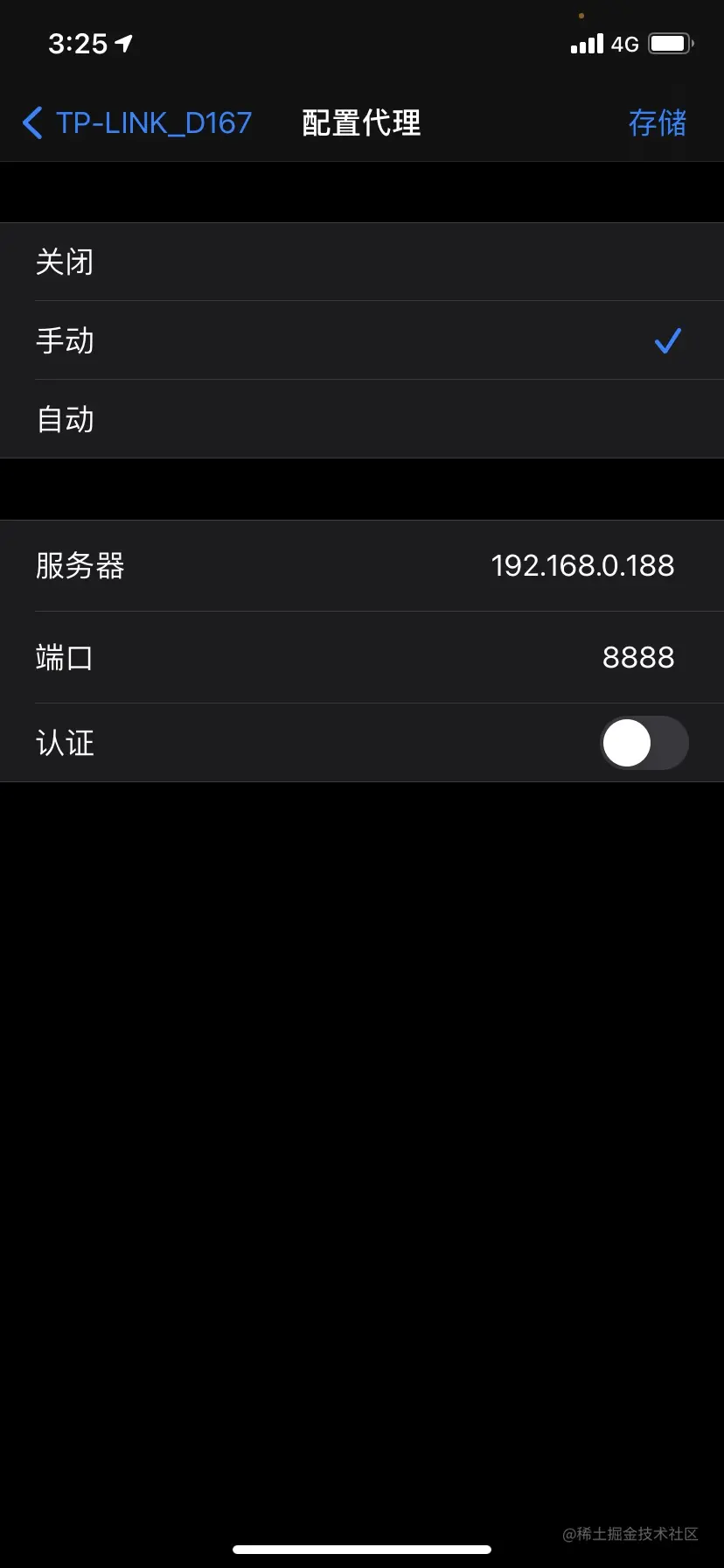Toggle the 认证 switch
The width and height of the screenshot is (724, 1568).
point(644,743)
